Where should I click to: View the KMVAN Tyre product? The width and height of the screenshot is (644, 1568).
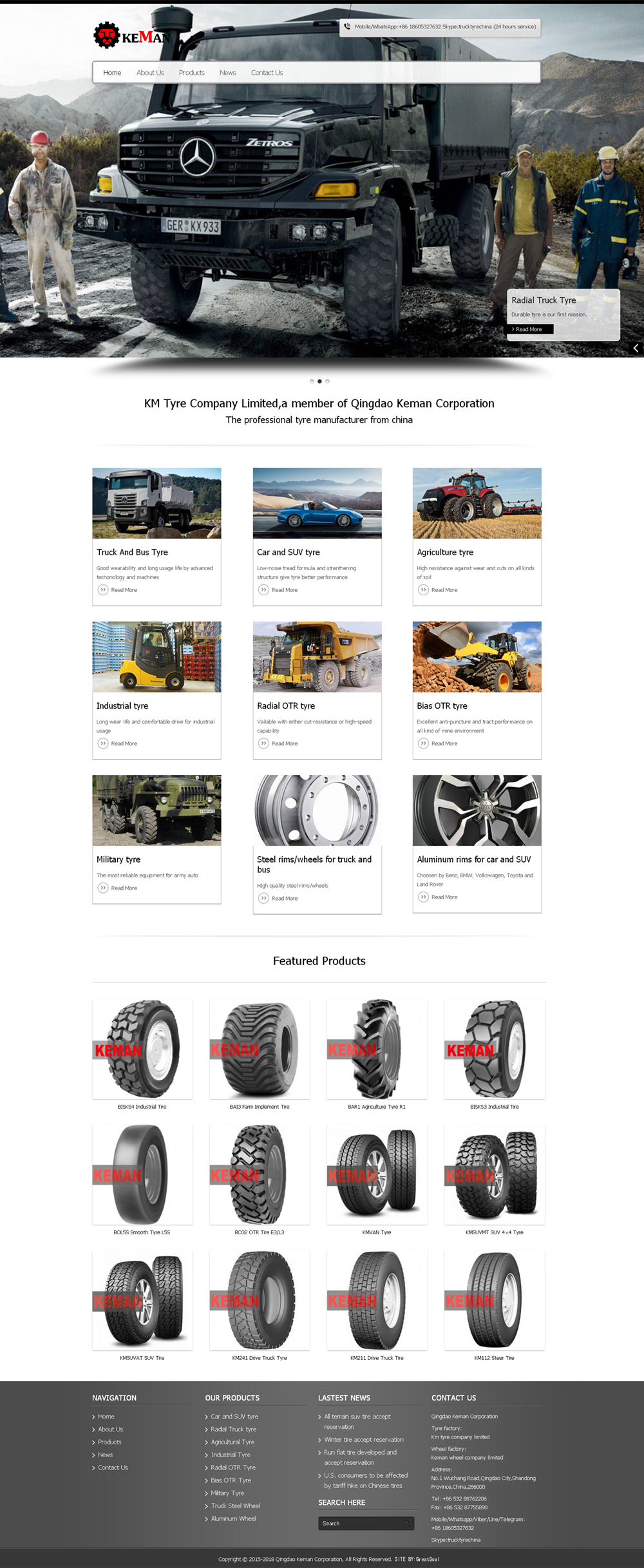377,1175
